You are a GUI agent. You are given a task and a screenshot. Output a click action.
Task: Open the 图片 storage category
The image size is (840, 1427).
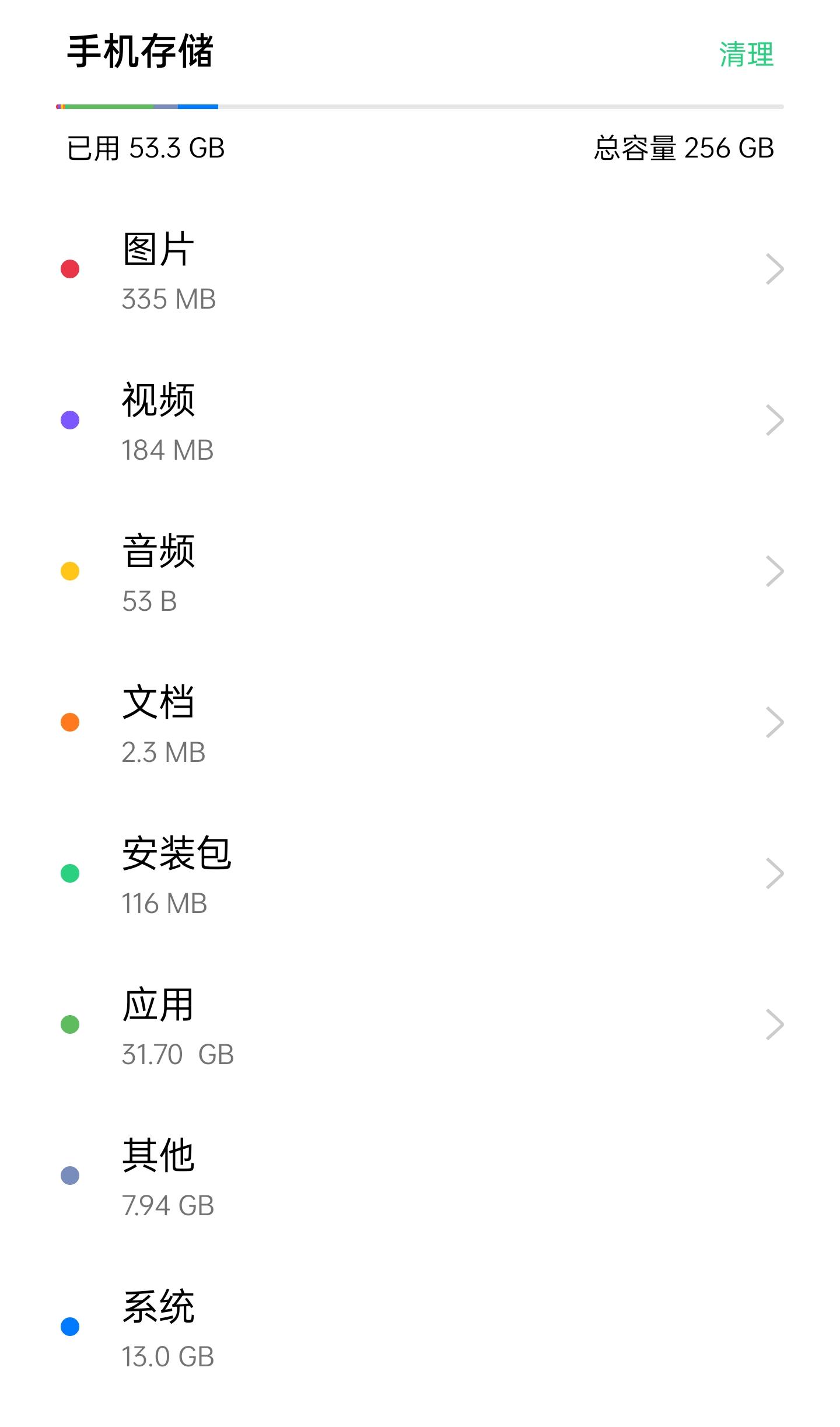pyautogui.click(x=420, y=270)
